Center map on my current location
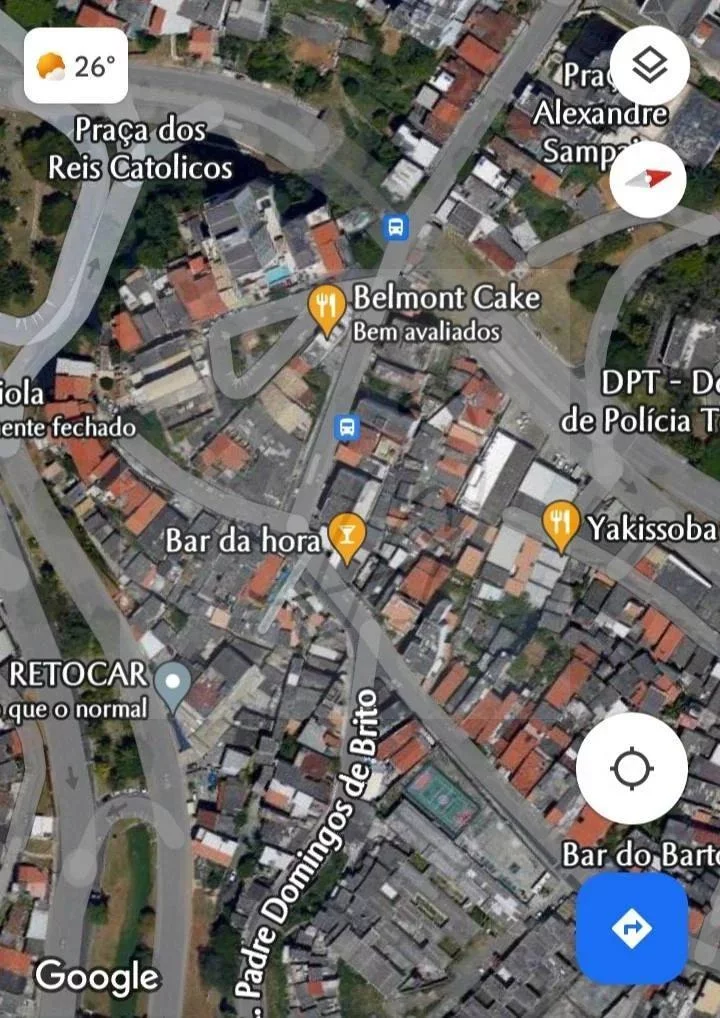Viewport: 720px width, 1018px height. (631, 769)
